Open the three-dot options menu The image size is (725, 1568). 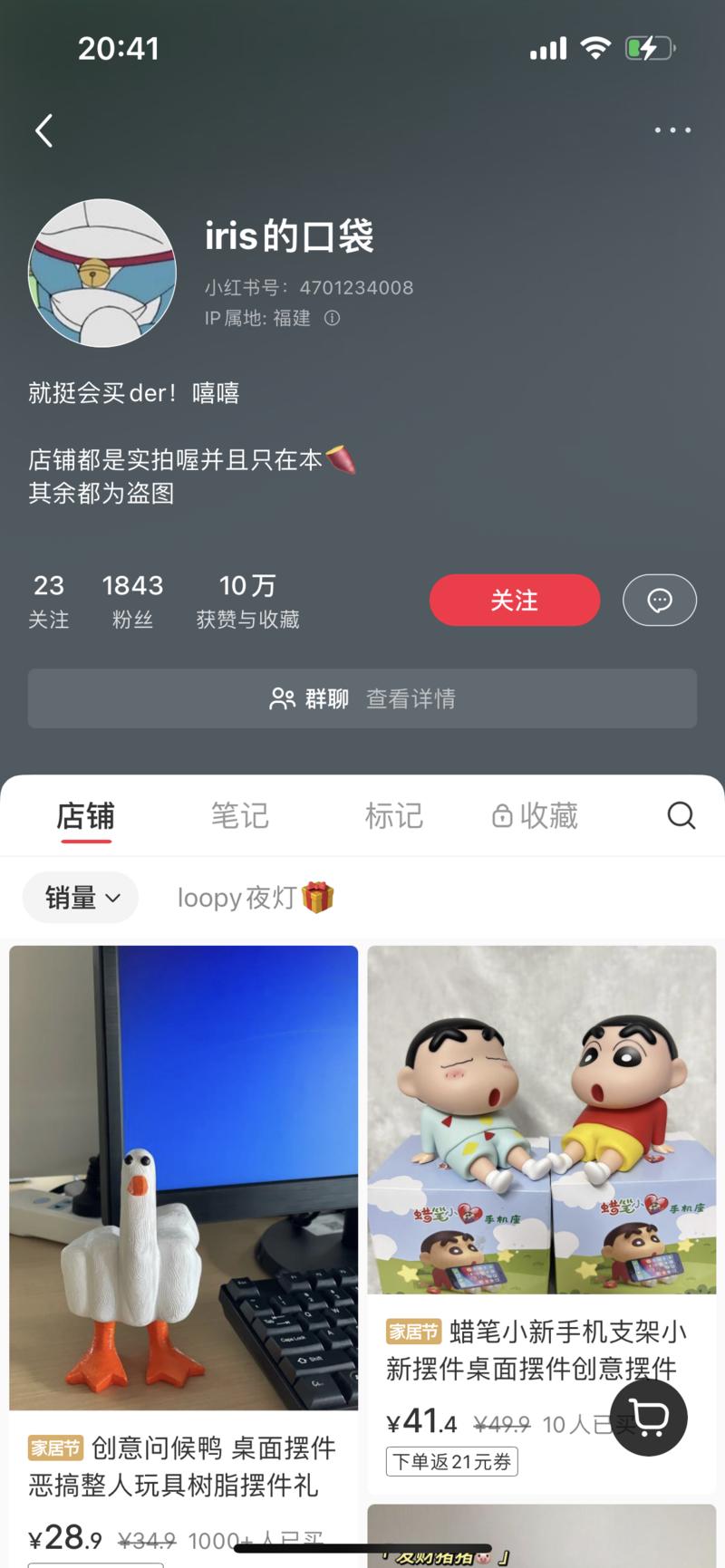(672, 130)
